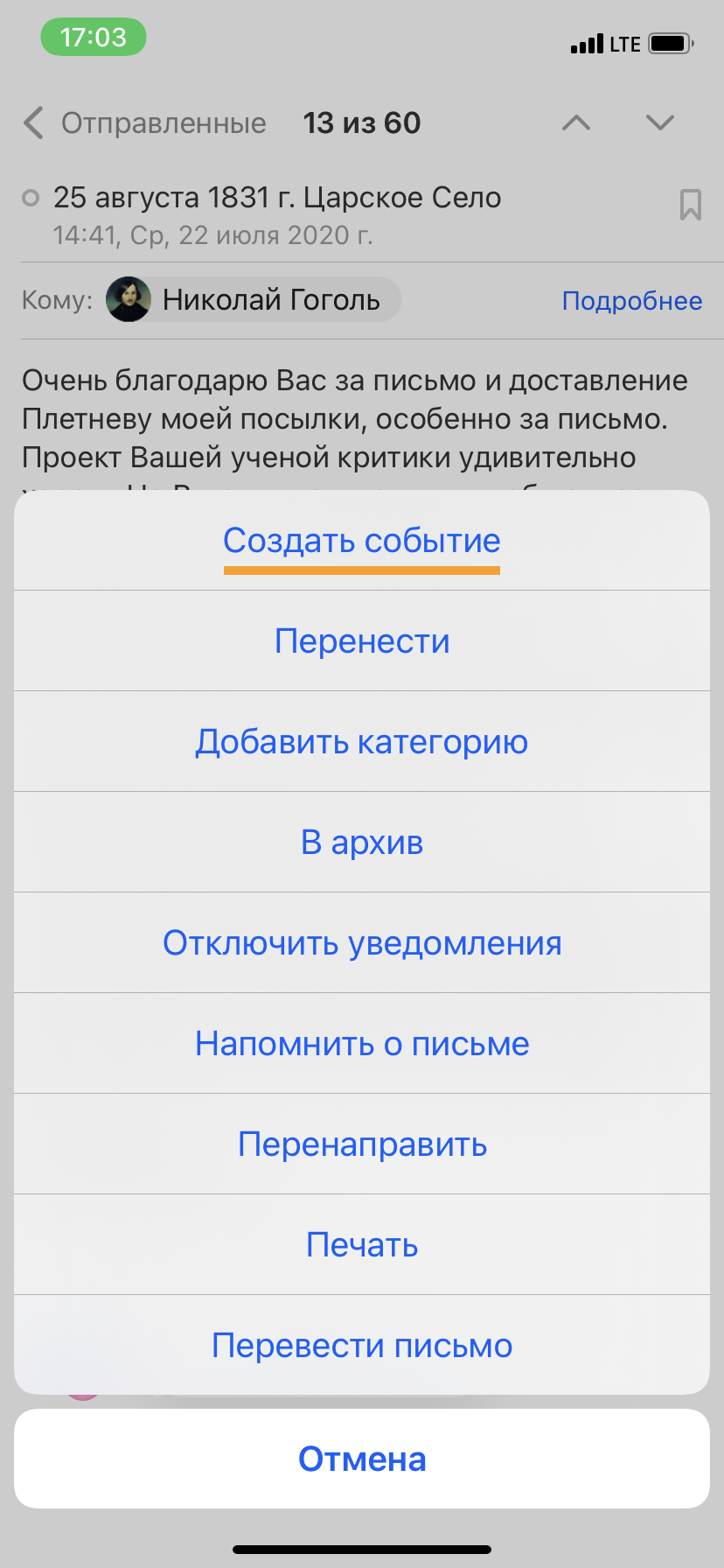Choose Создать событие in the action sheet
This screenshot has width=724, height=1568.
[x=362, y=541]
